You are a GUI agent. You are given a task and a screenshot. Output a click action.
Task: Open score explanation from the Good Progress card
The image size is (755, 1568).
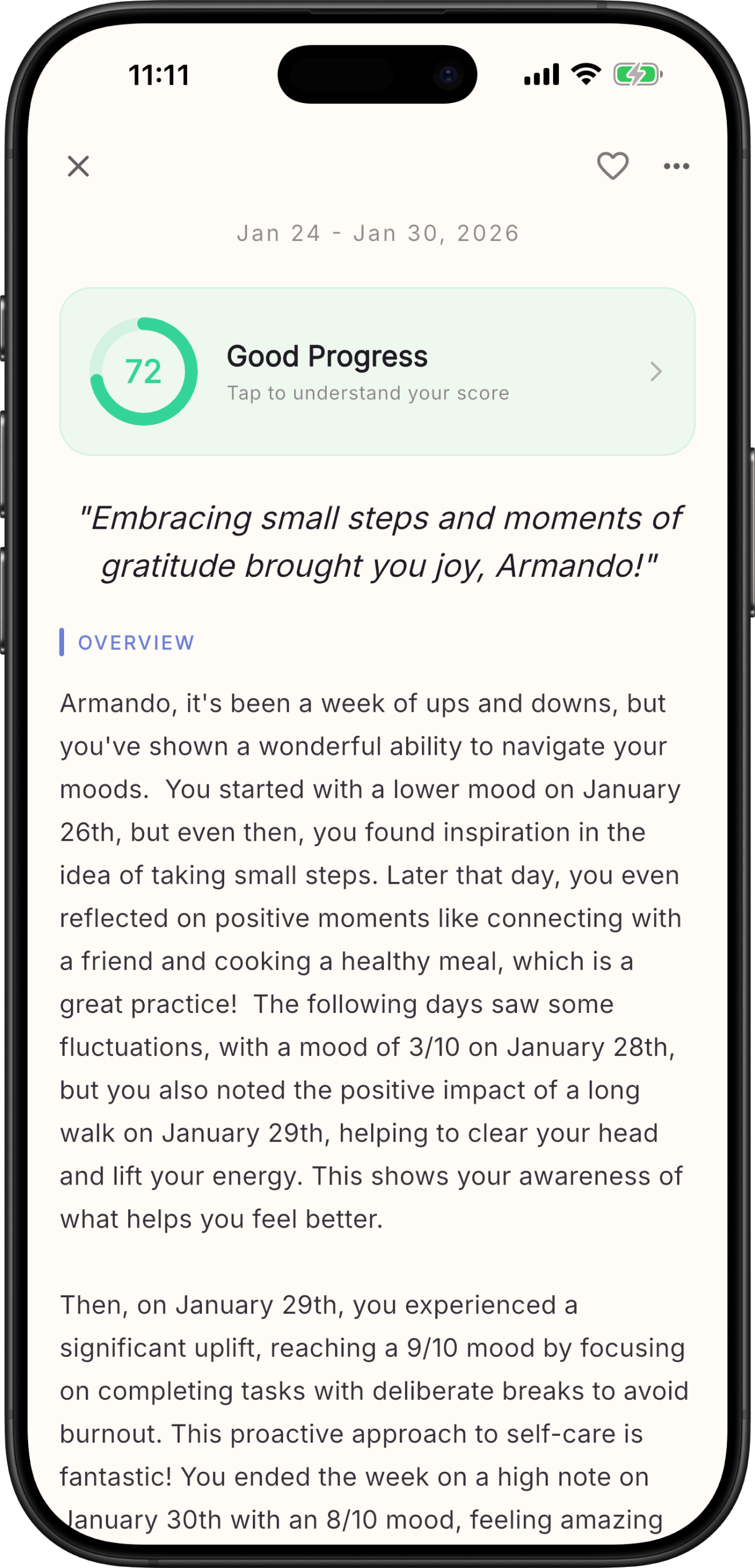(x=376, y=370)
